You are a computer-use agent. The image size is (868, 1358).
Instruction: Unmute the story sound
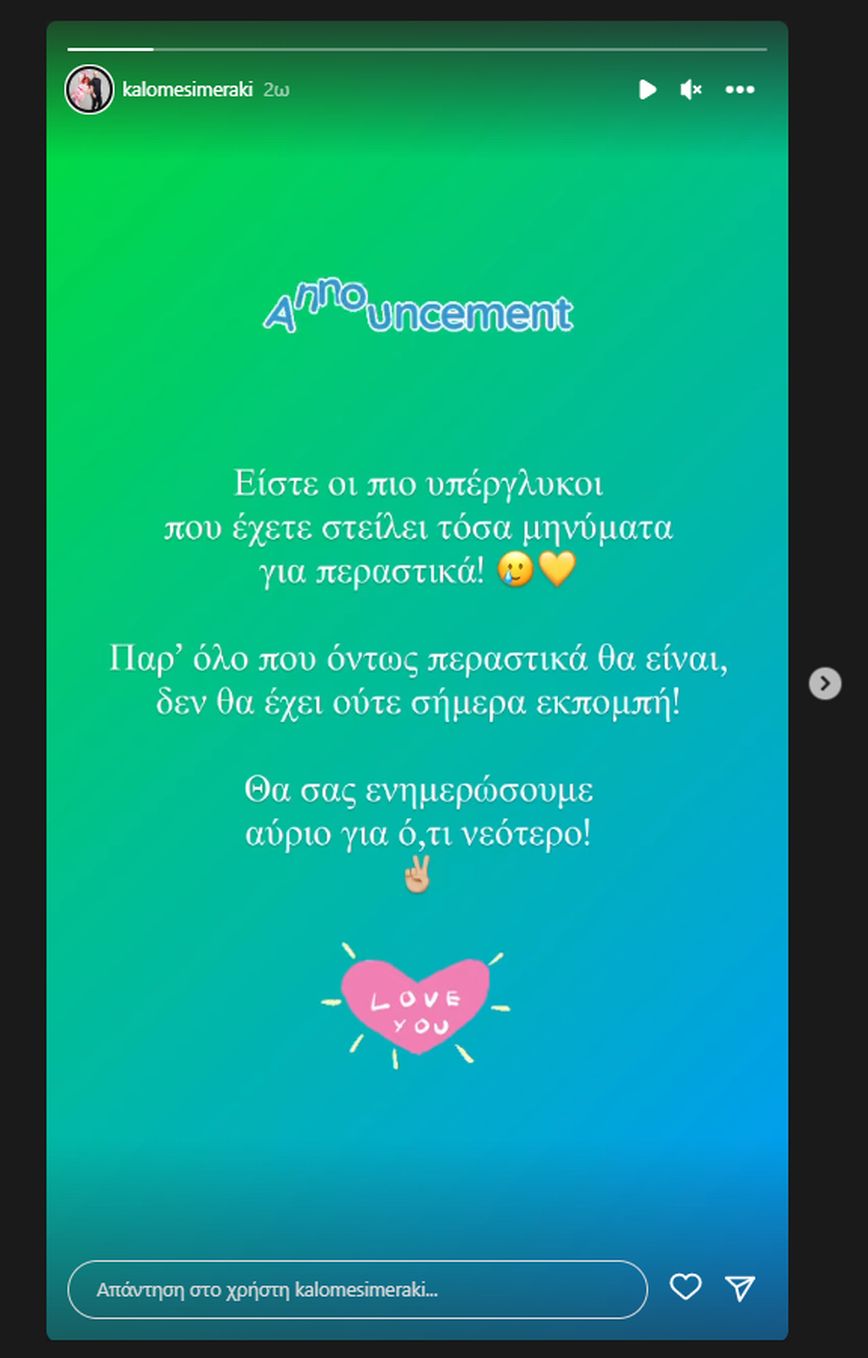(690, 90)
